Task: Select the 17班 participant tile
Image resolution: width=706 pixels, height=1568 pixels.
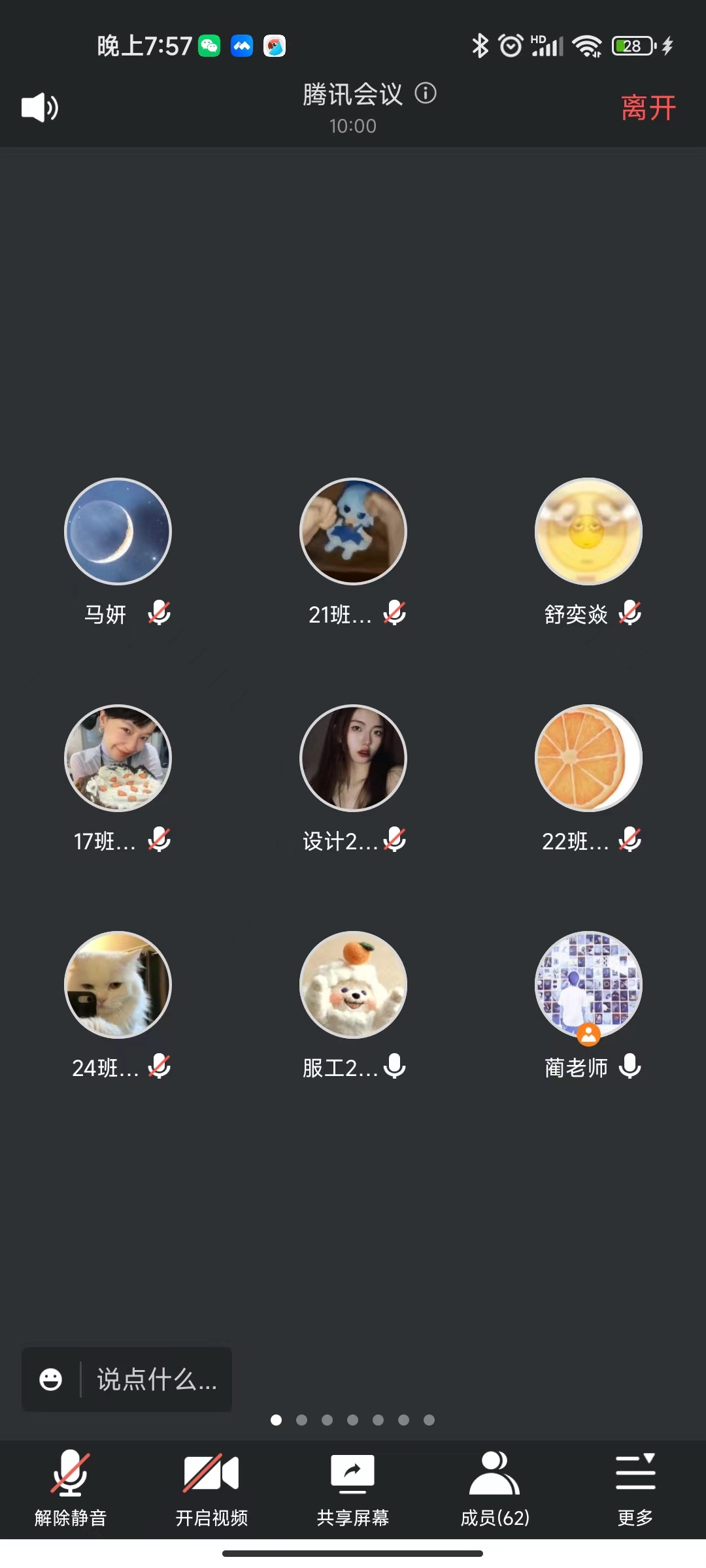Action: click(x=118, y=758)
